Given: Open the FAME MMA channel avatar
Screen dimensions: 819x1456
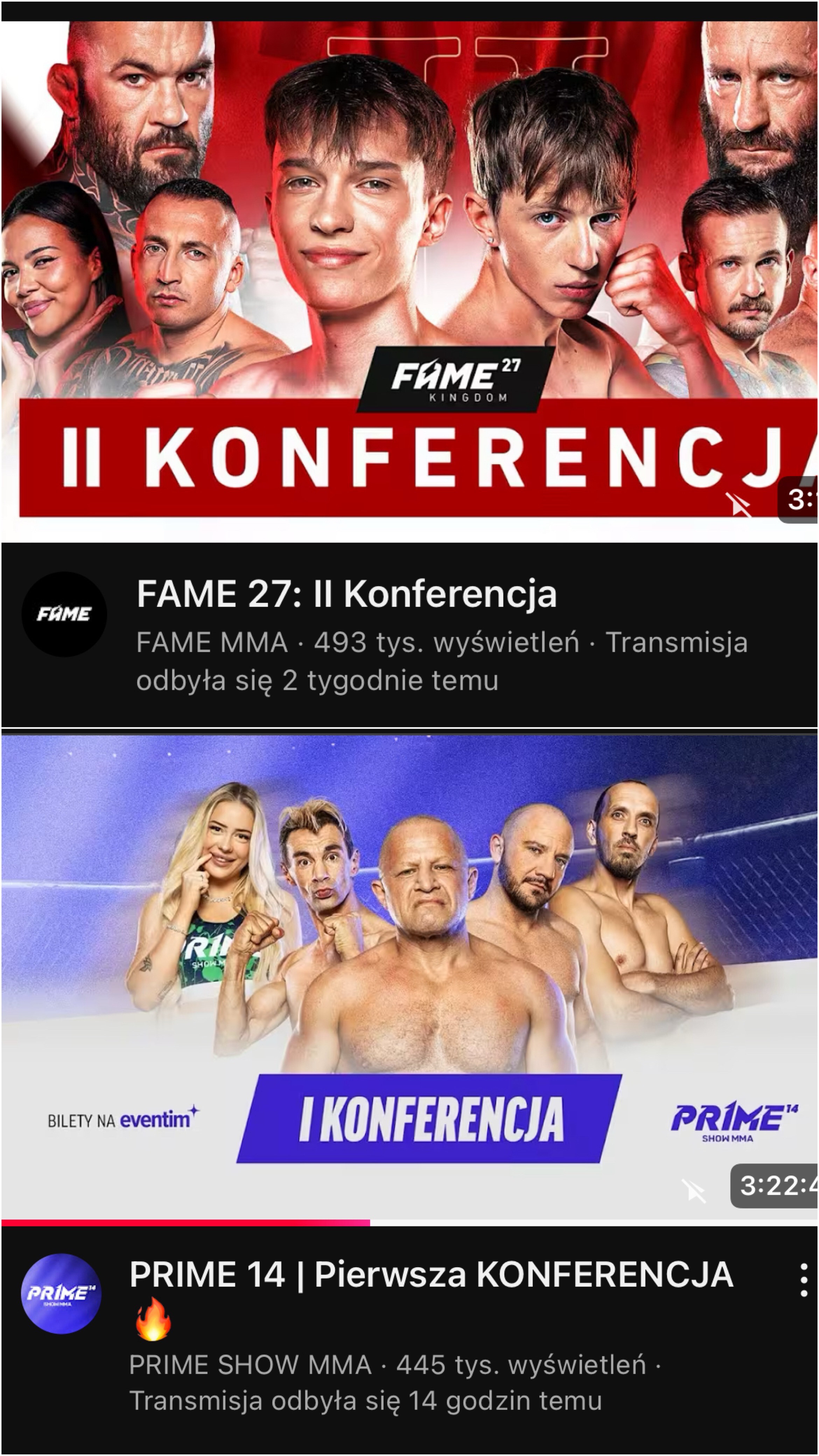Looking at the screenshot, I should (x=64, y=614).
